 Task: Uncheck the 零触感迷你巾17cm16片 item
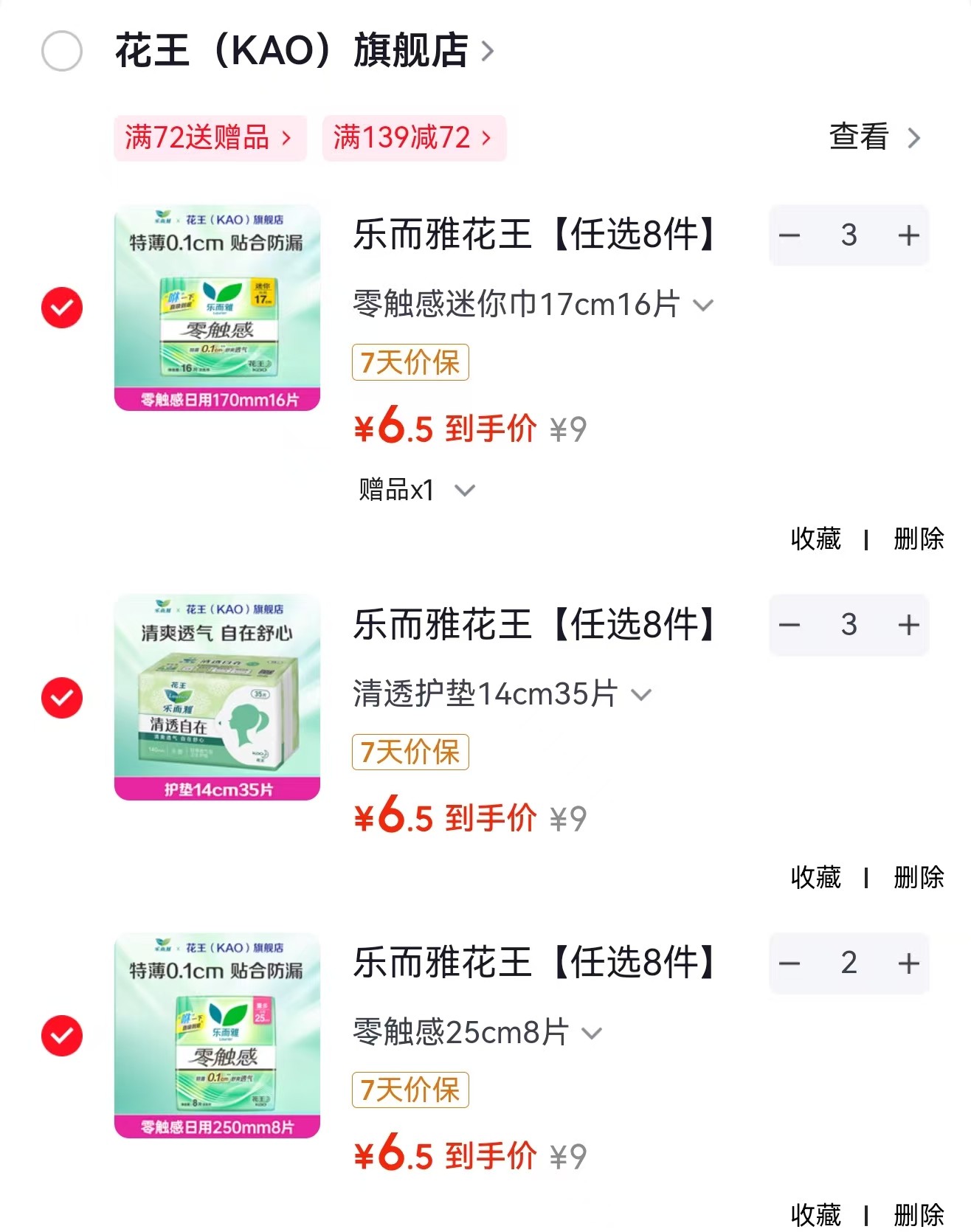62,308
